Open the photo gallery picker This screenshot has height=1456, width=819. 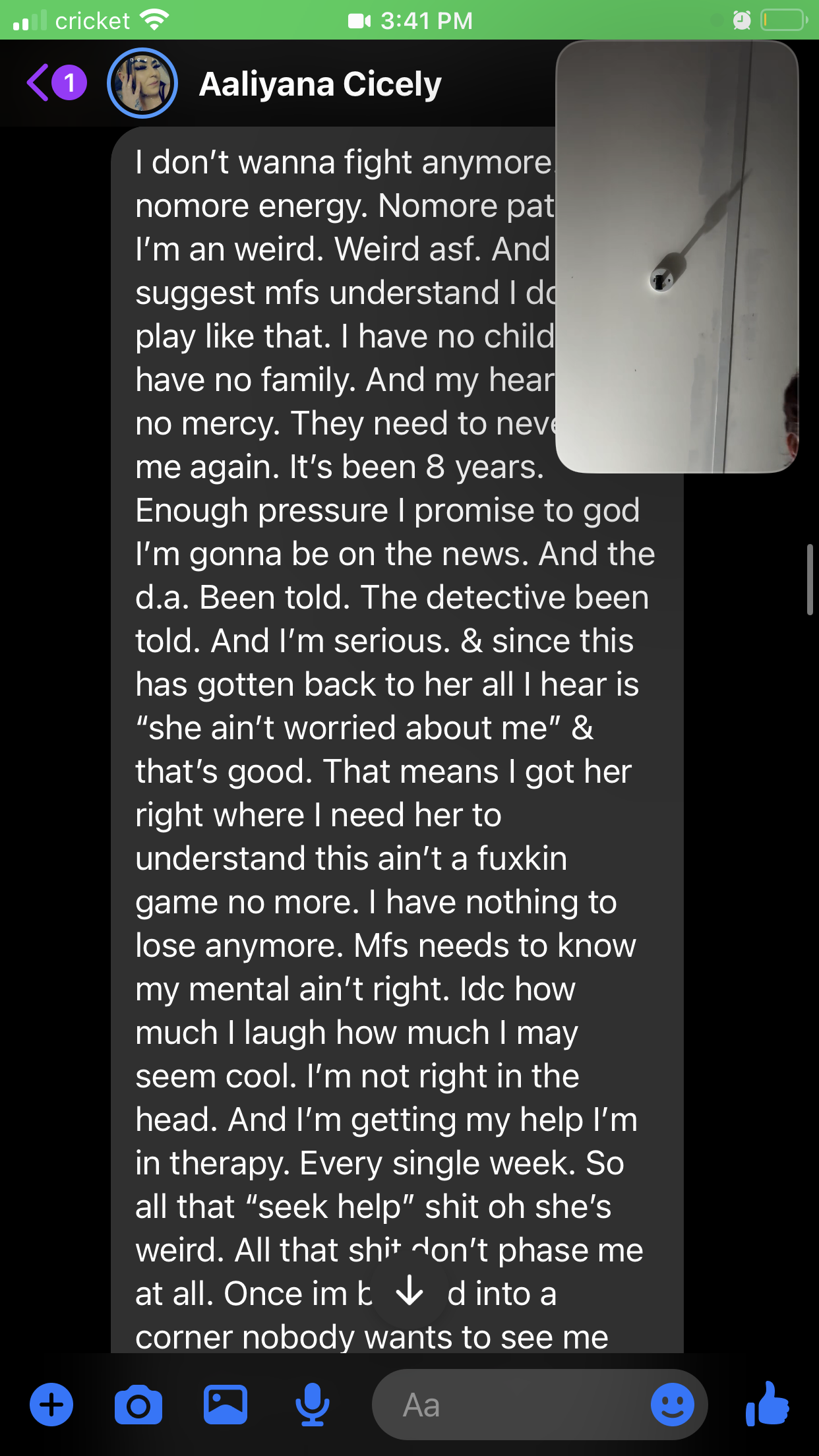[x=226, y=1405]
